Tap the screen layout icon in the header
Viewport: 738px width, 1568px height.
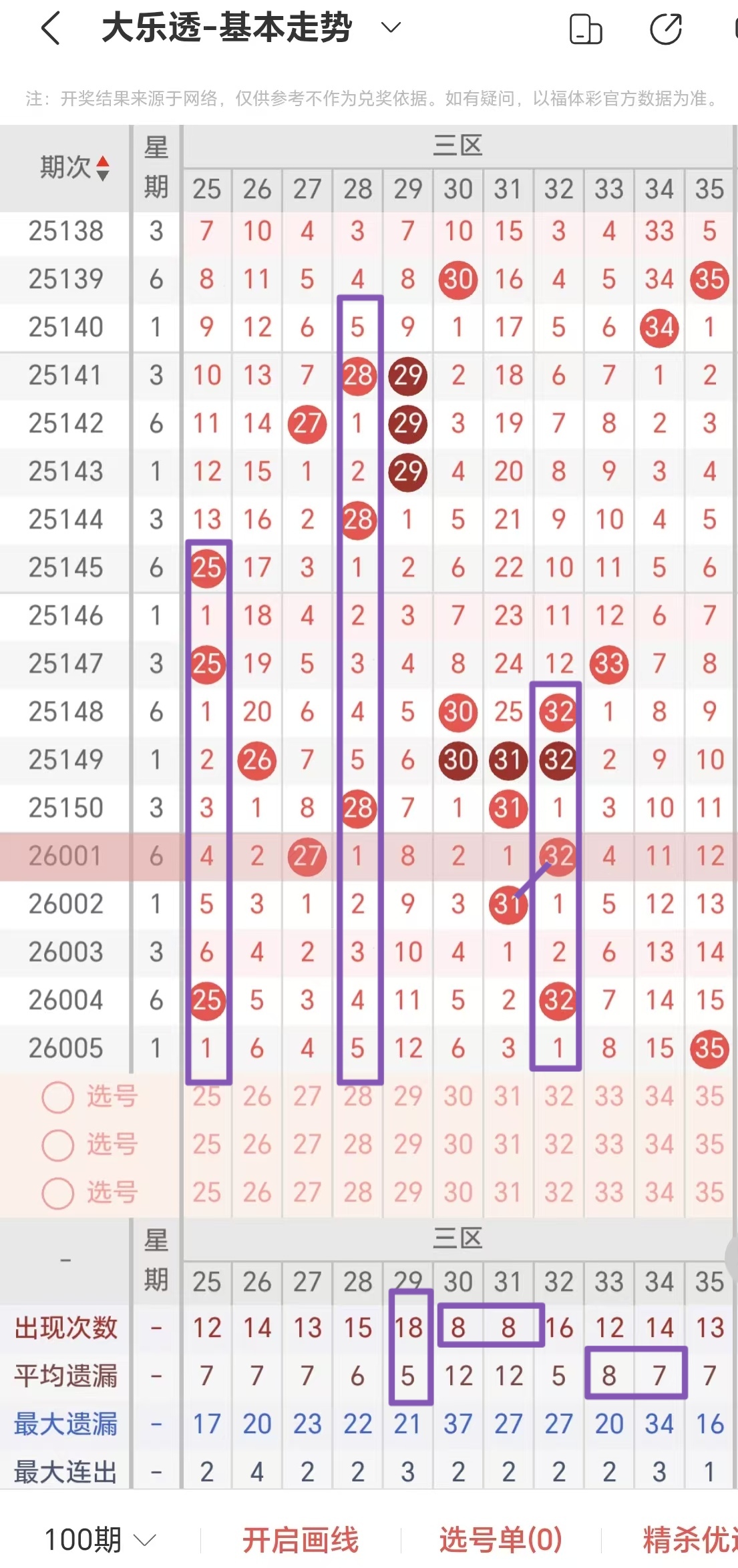tap(586, 30)
